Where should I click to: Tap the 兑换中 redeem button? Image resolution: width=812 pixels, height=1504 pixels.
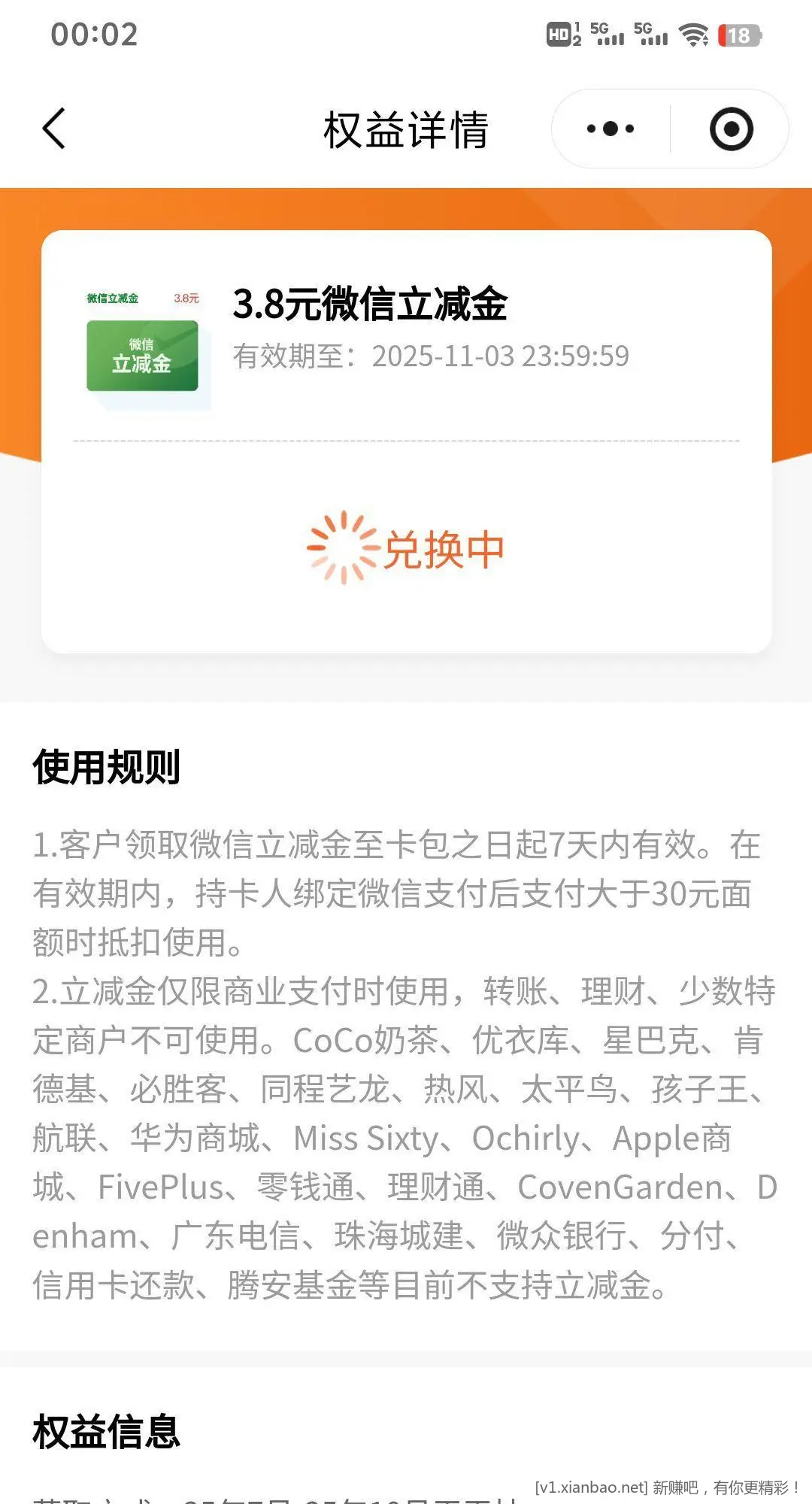[406, 549]
